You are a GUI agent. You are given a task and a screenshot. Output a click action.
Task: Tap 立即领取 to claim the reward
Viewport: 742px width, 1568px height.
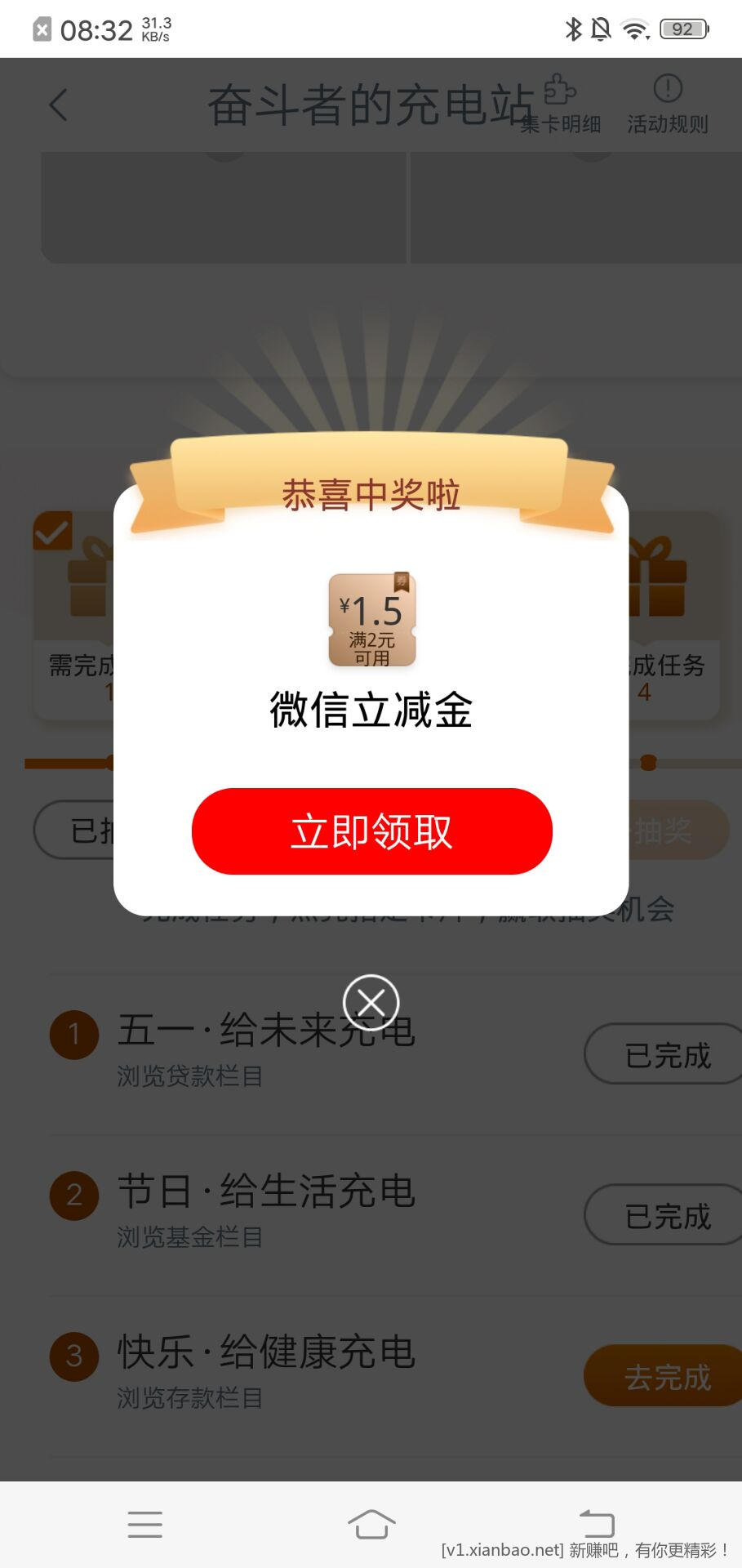point(371,831)
